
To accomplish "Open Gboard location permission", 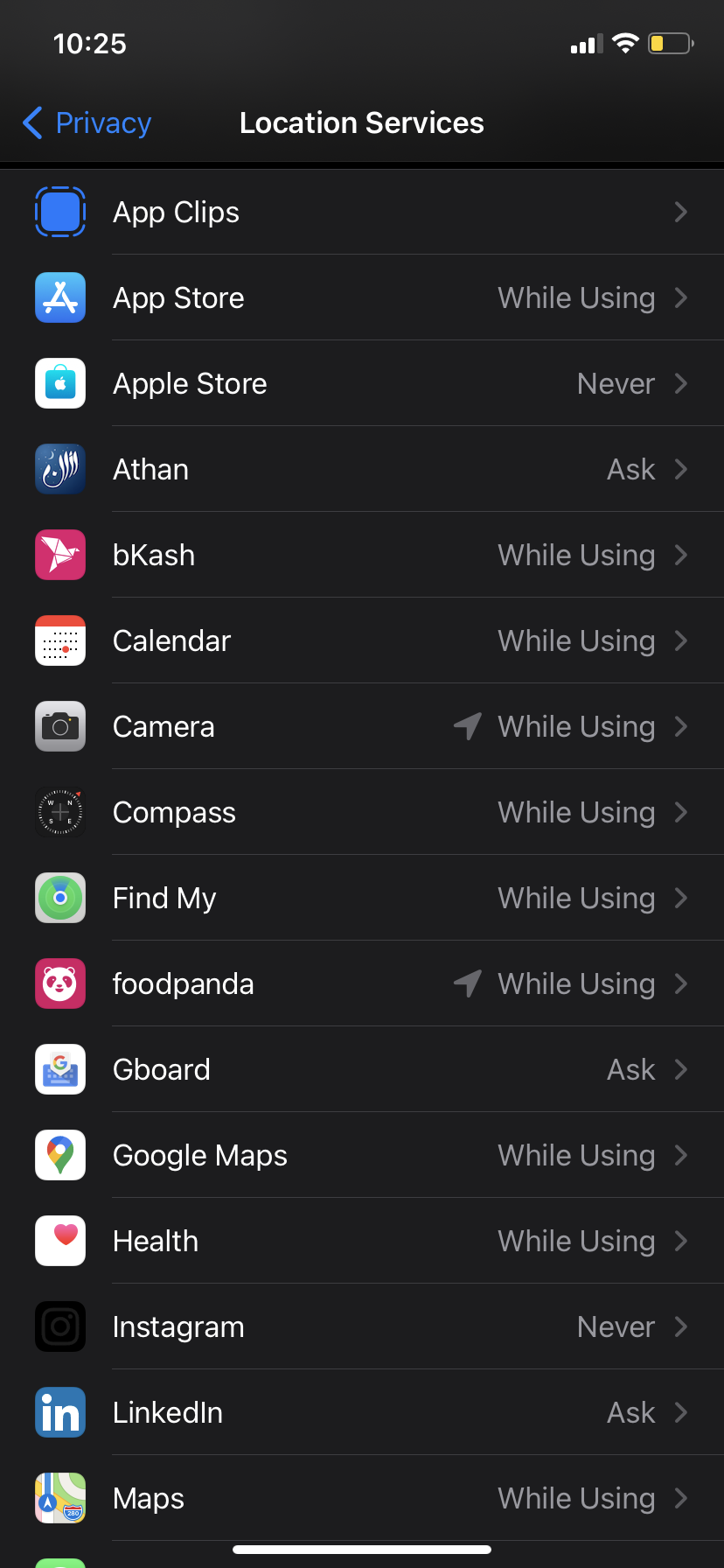I will point(362,1070).
